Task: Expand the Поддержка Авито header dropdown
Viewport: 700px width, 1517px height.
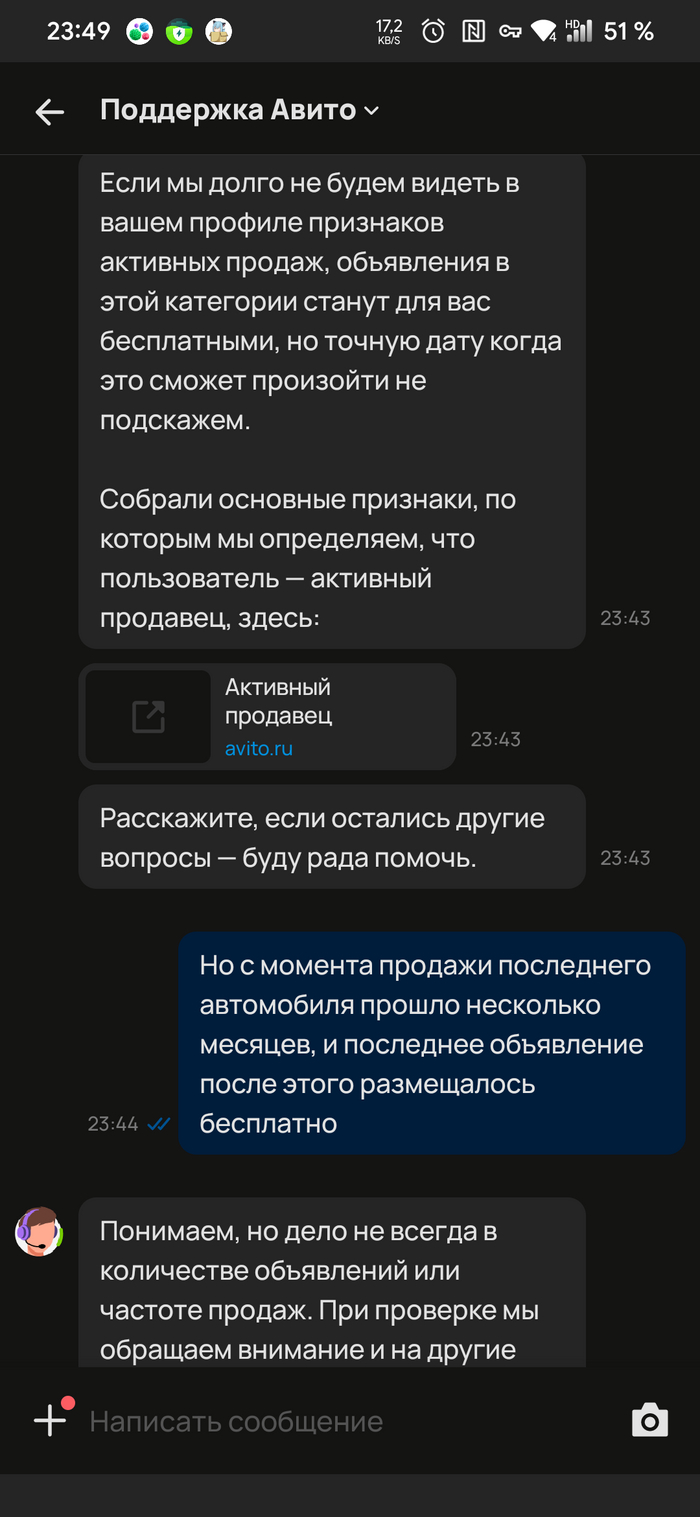Action: (371, 111)
